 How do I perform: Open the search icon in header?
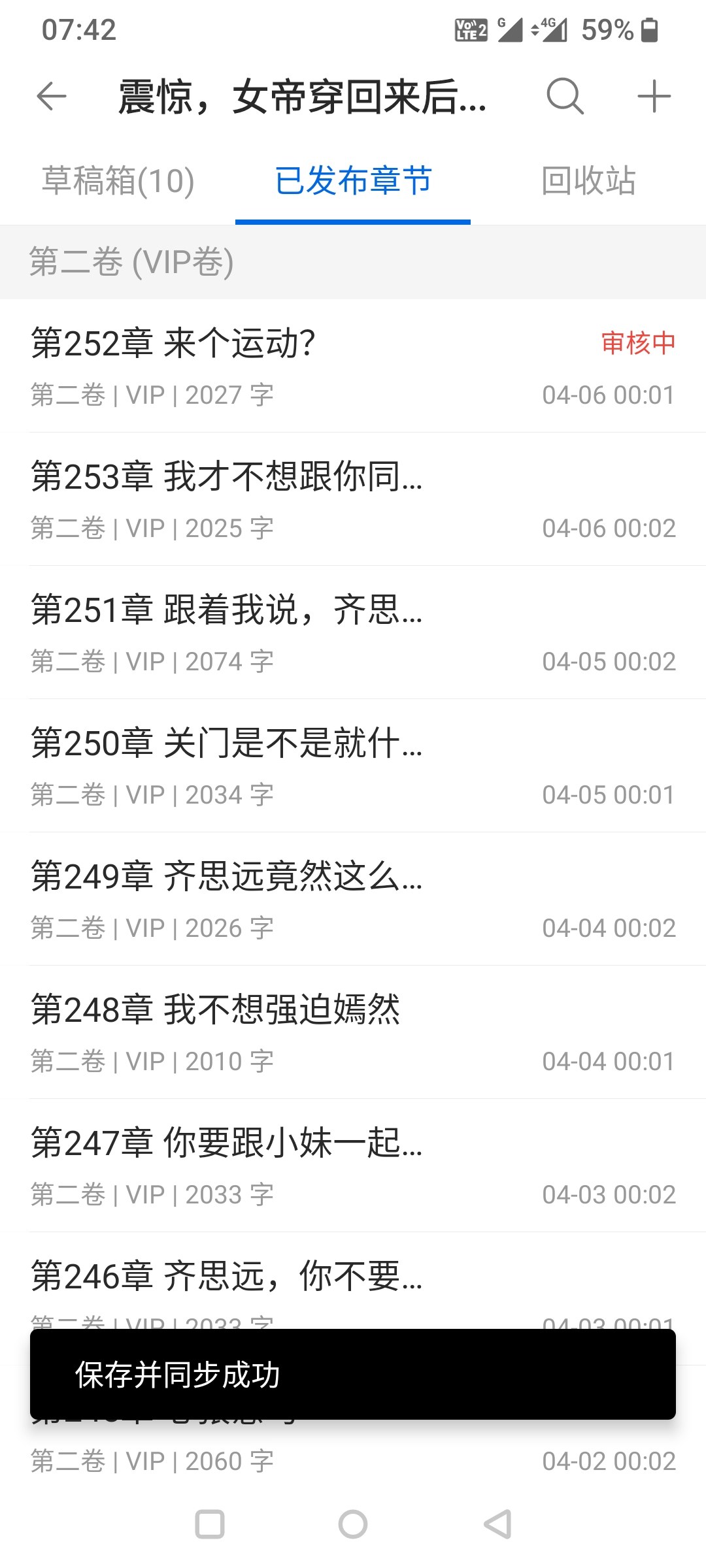(565, 97)
